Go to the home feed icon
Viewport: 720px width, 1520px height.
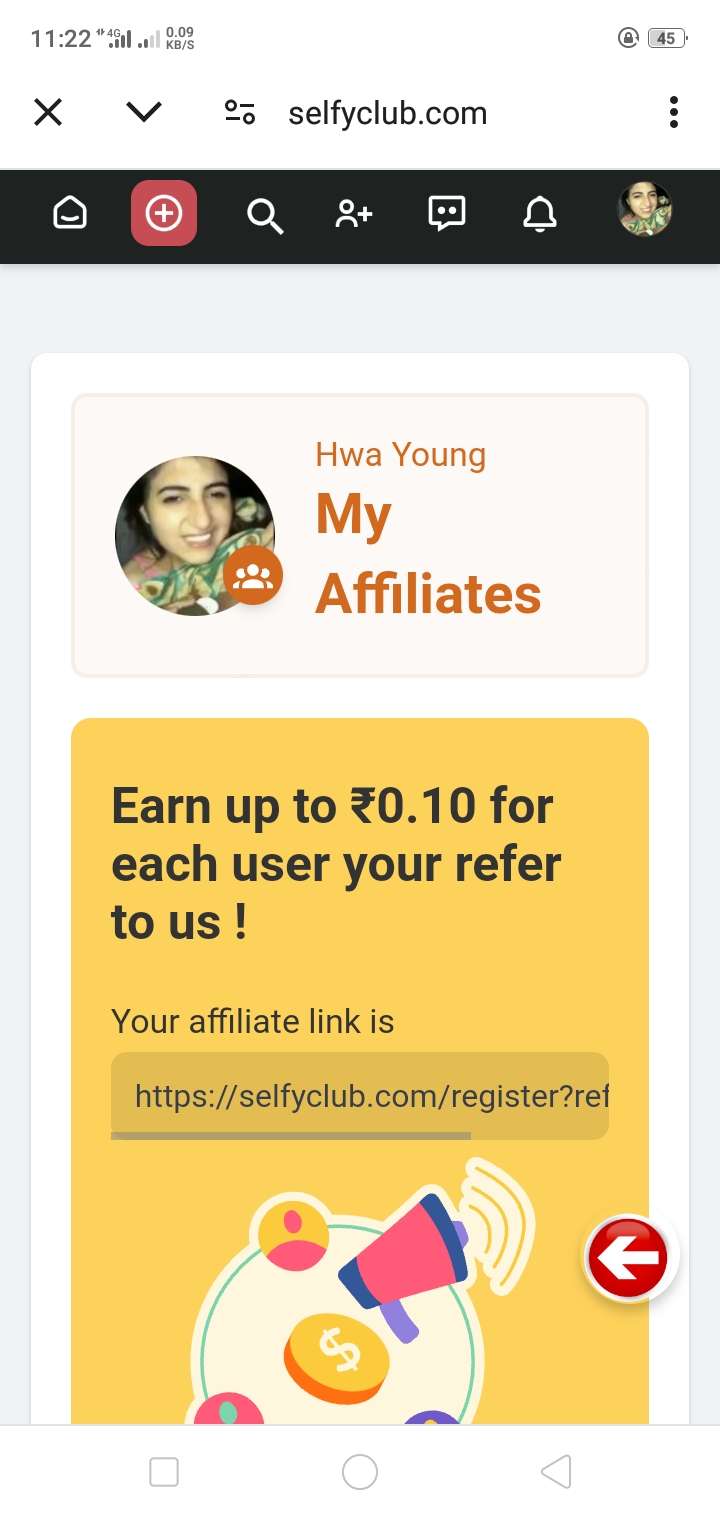[70, 214]
